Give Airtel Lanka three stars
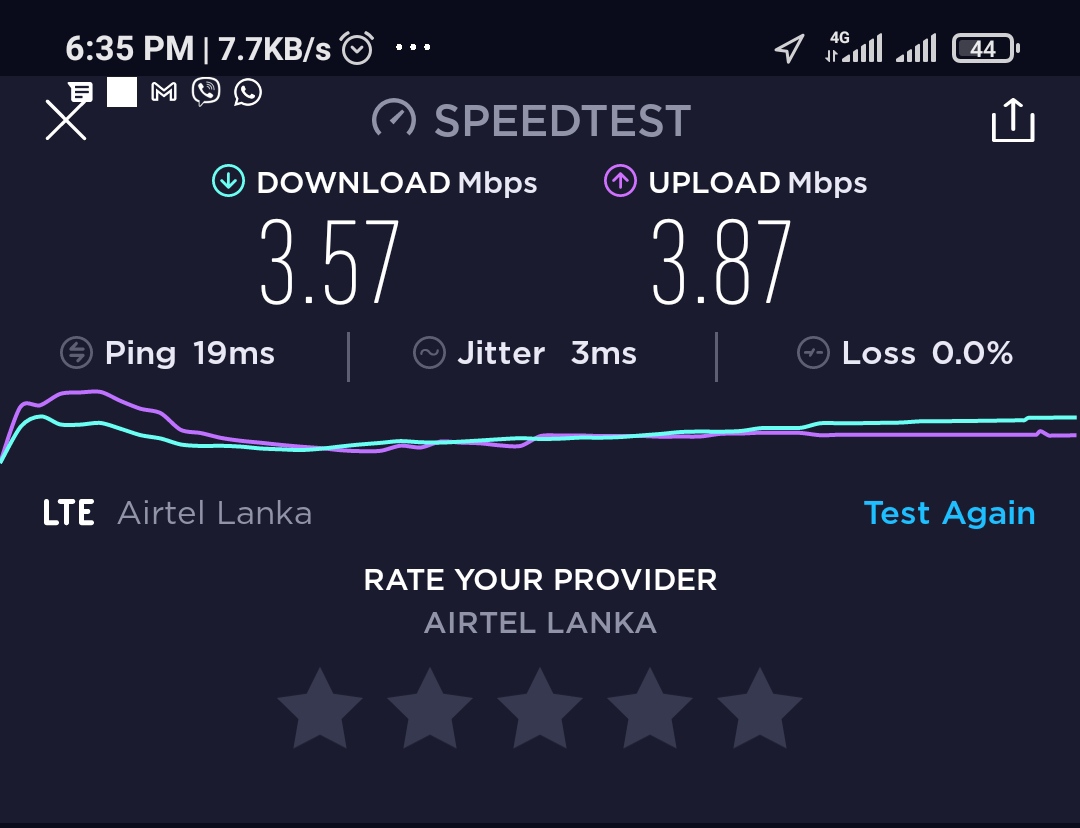 [x=540, y=708]
